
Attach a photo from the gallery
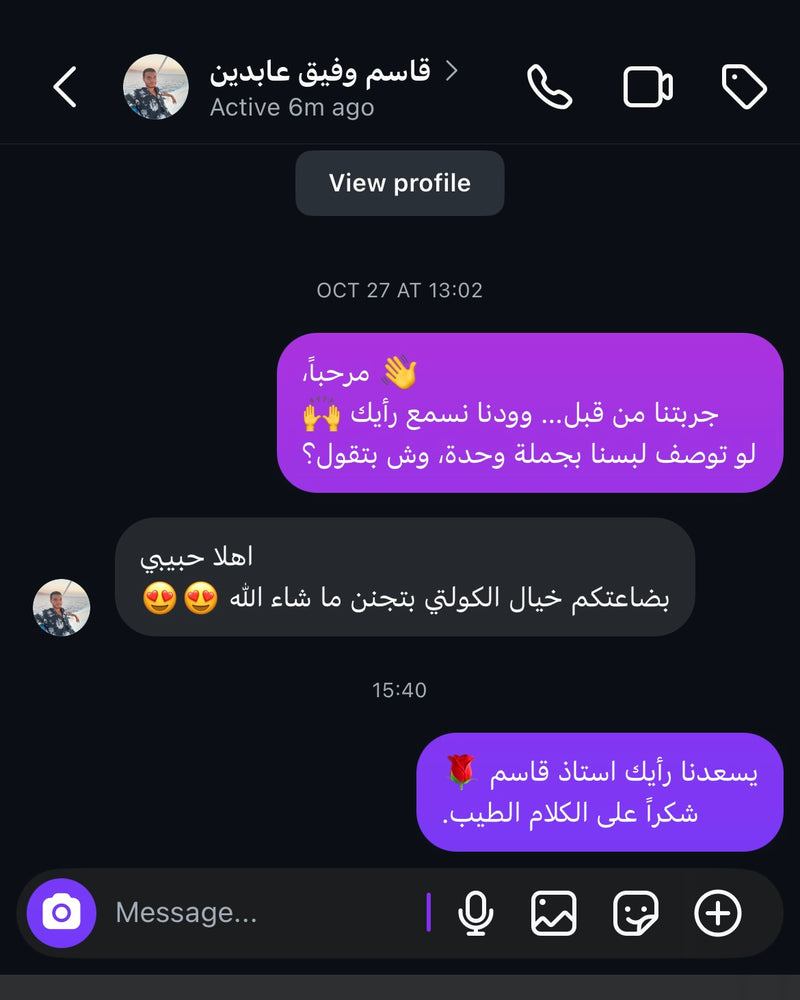tap(554, 913)
